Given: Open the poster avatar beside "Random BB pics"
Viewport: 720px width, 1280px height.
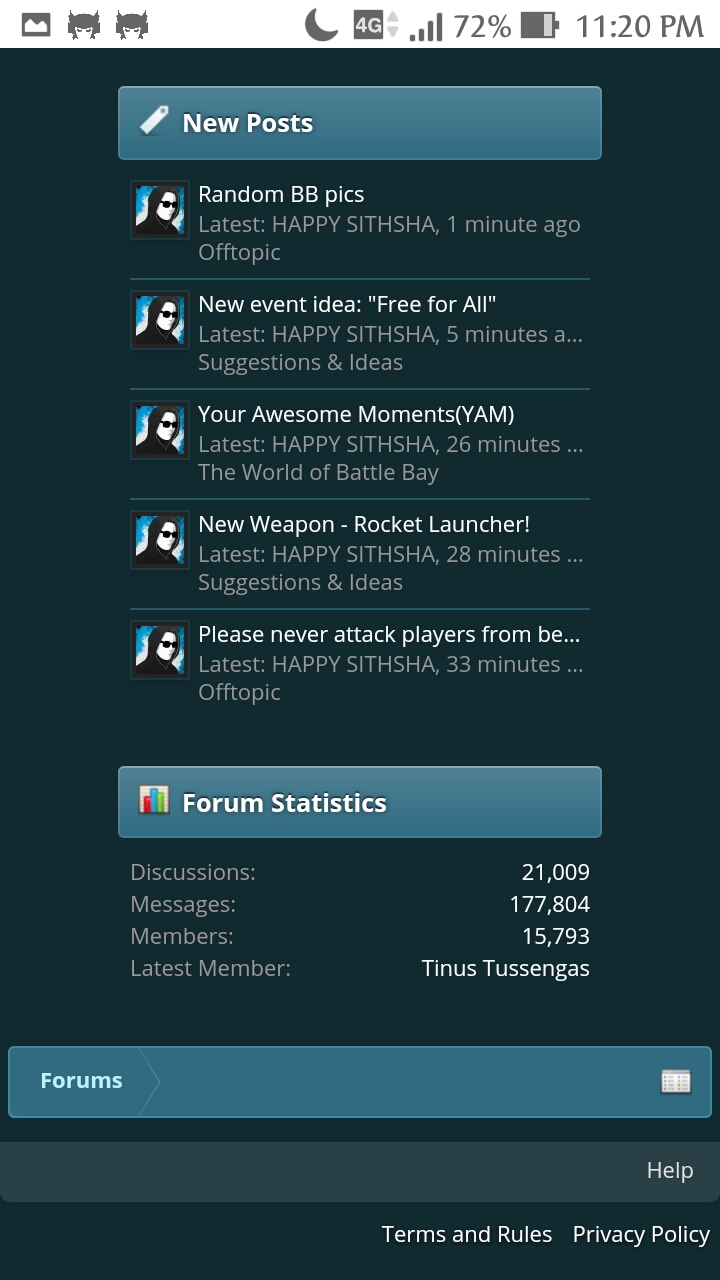Looking at the screenshot, I should point(160,210).
